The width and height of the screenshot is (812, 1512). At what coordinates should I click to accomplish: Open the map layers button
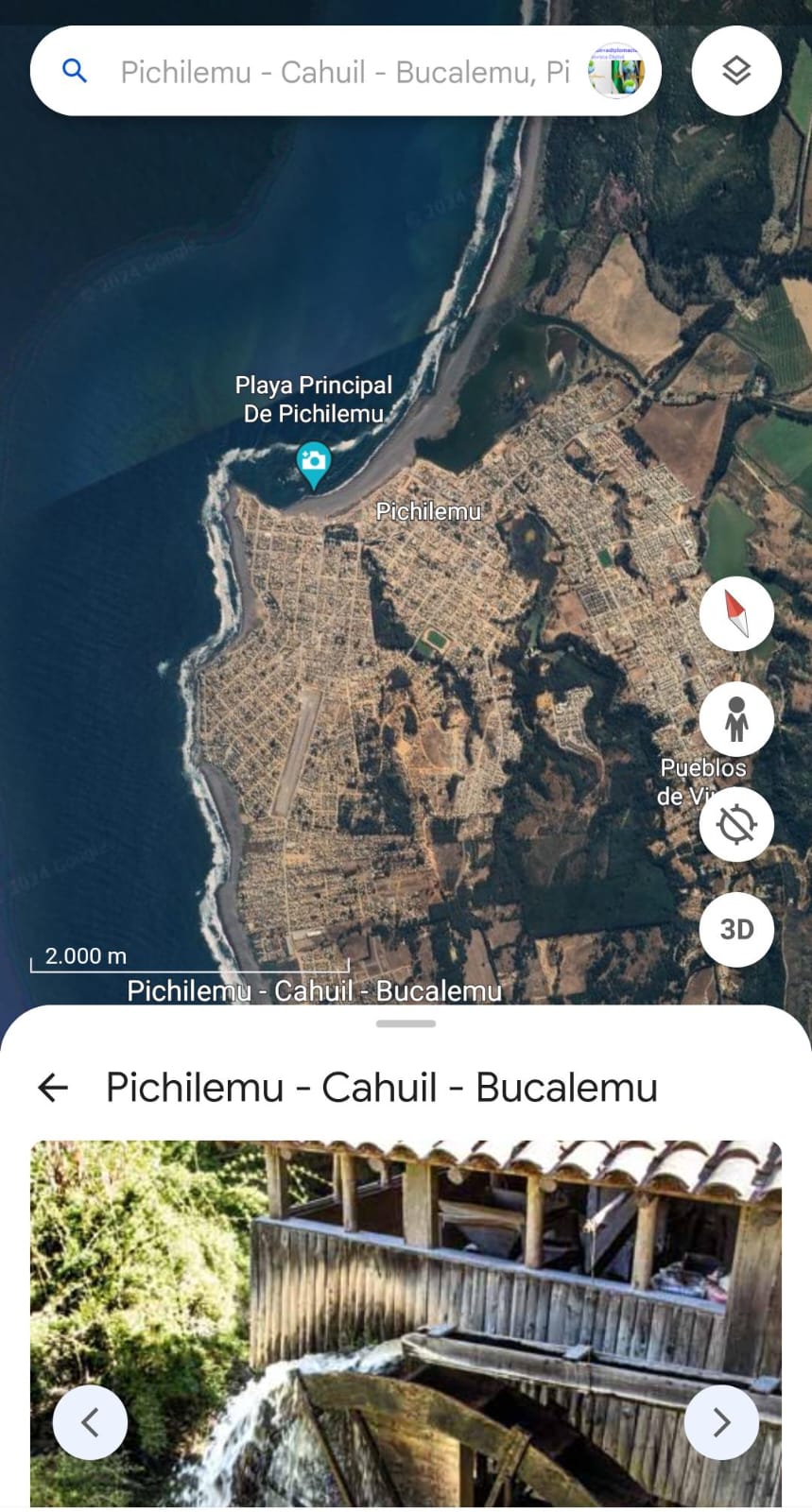(x=736, y=71)
